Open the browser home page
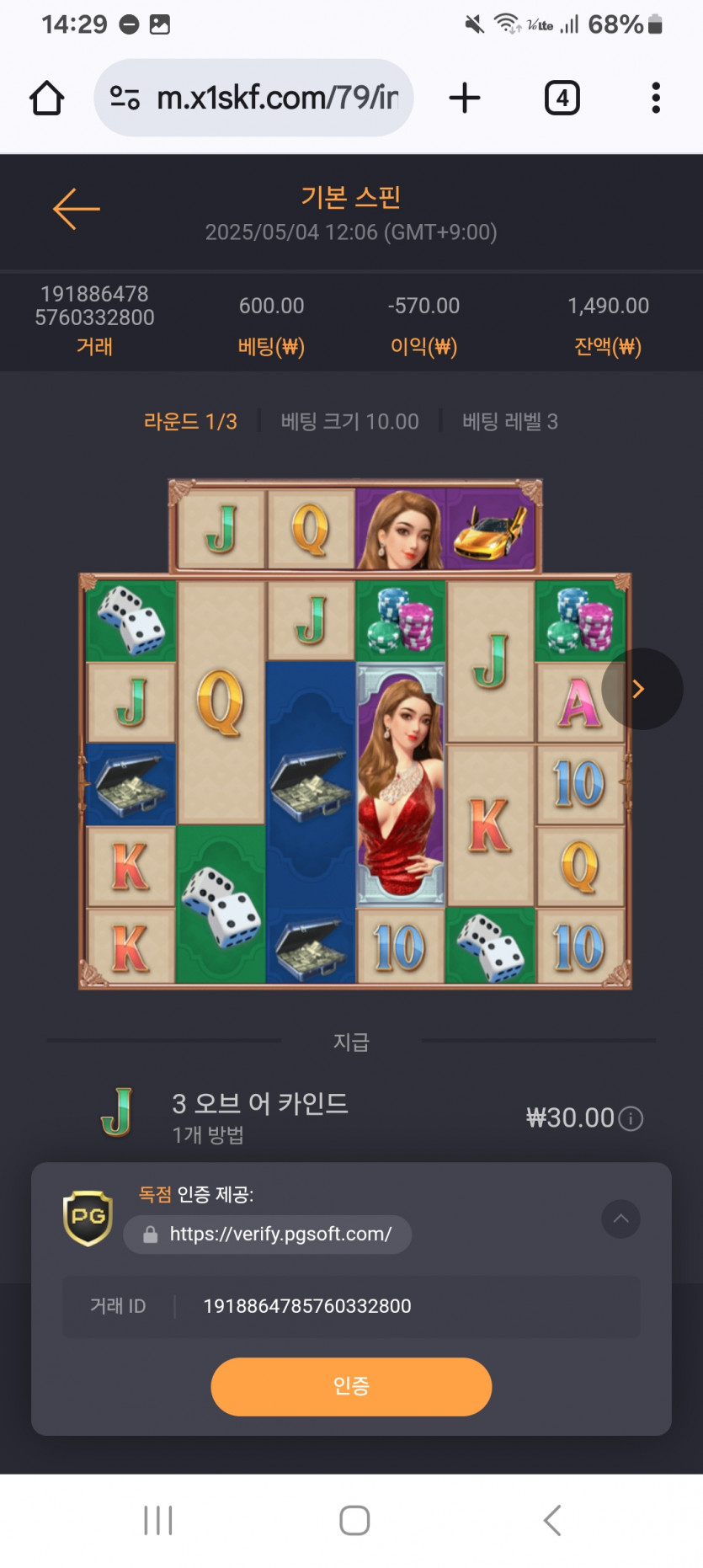The width and height of the screenshot is (703, 1568). coord(47,99)
